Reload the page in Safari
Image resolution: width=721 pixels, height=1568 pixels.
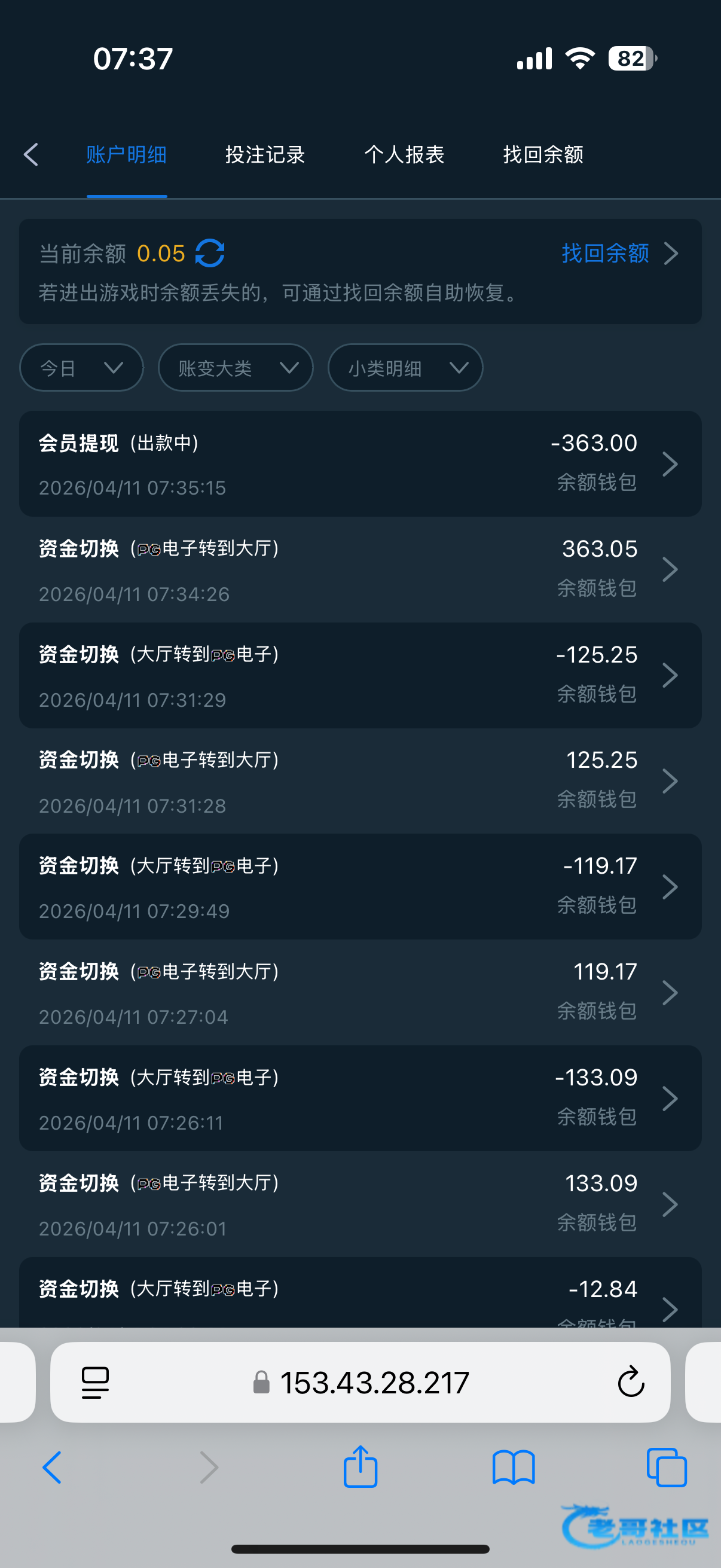pos(630,1382)
